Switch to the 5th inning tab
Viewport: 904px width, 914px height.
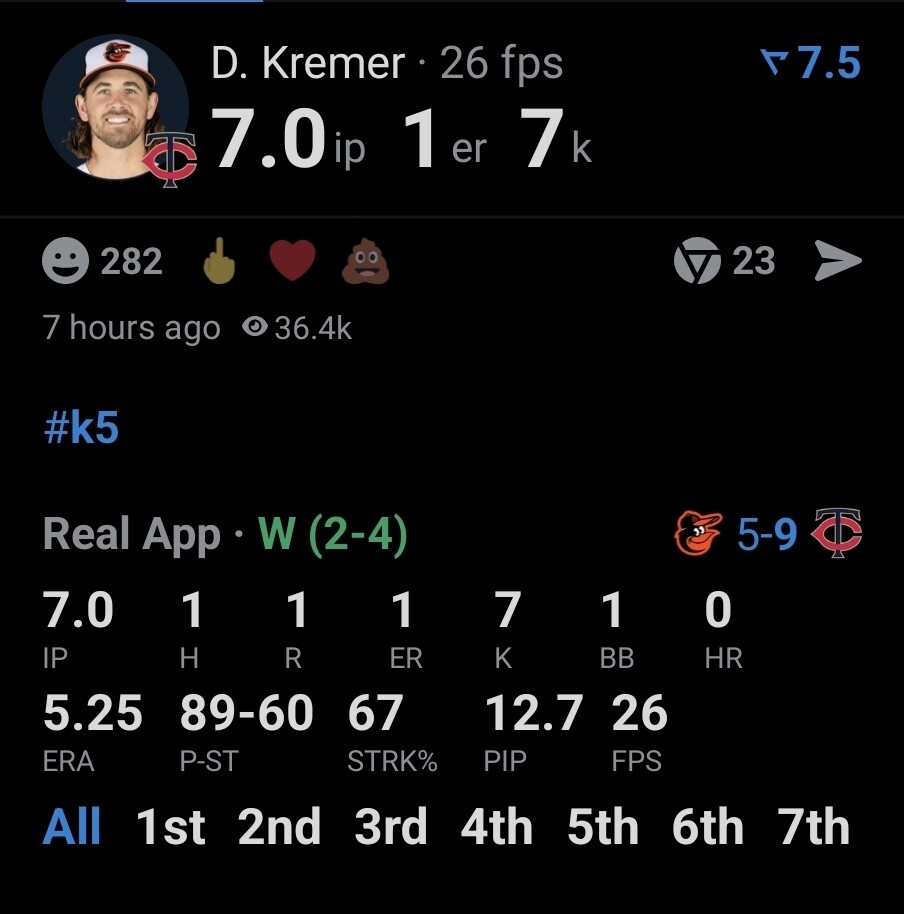pyautogui.click(x=603, y=826)
